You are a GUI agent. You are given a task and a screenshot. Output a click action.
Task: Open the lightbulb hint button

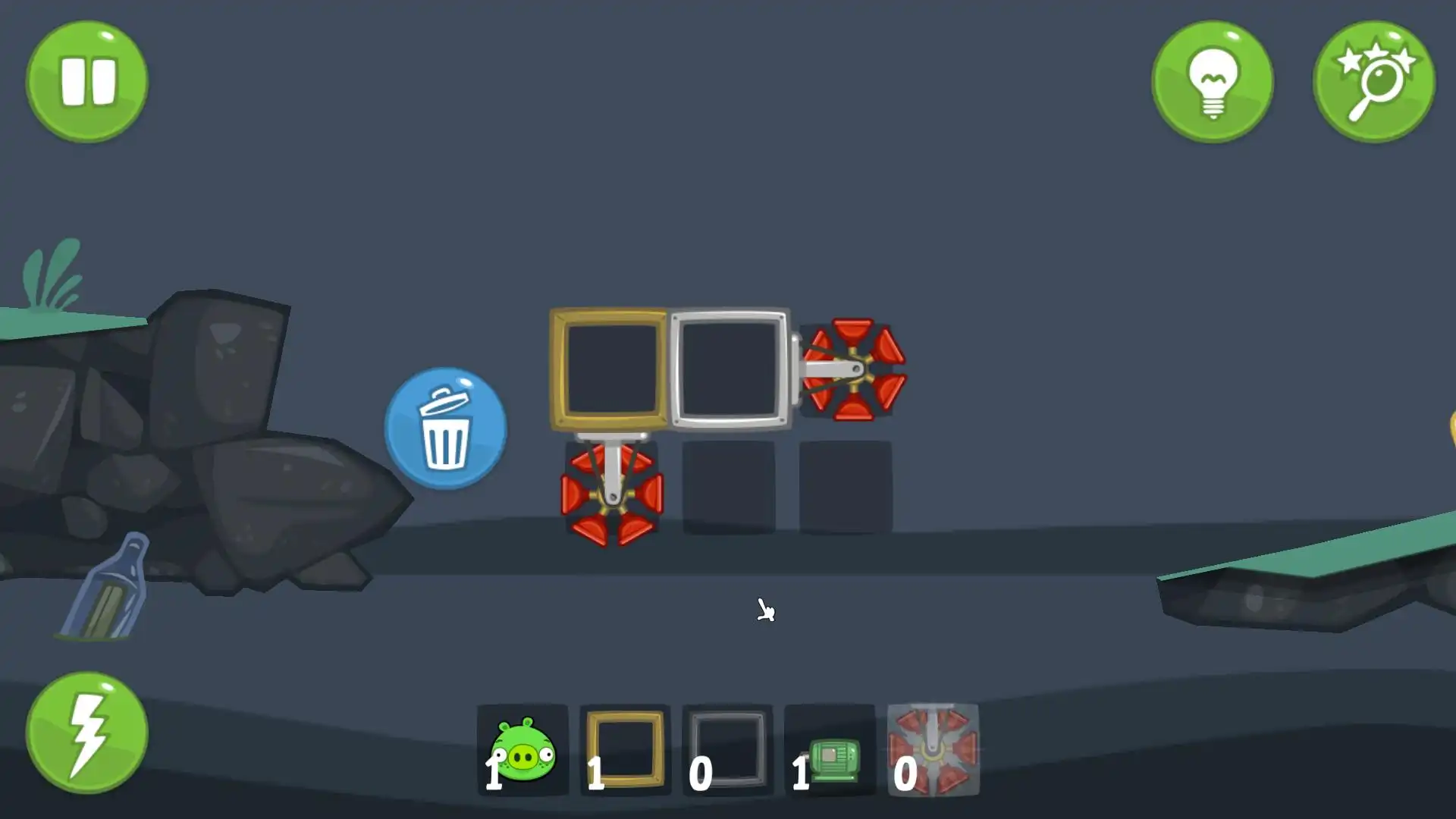point(1212,81)
